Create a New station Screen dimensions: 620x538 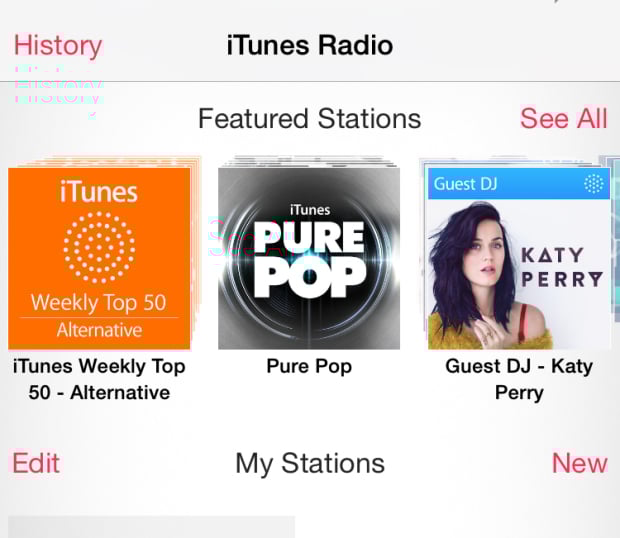579,463
